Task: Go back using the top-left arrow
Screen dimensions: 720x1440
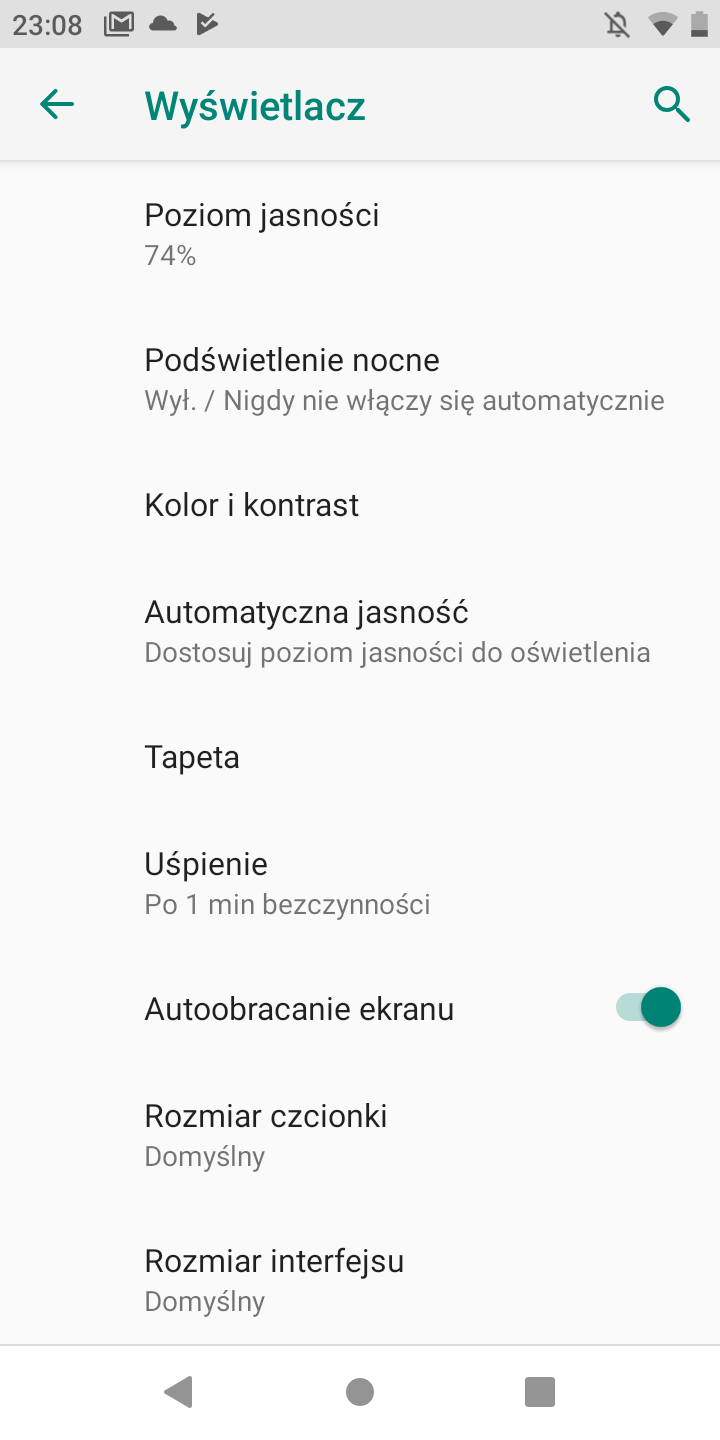Action: (x=57, y=104)
